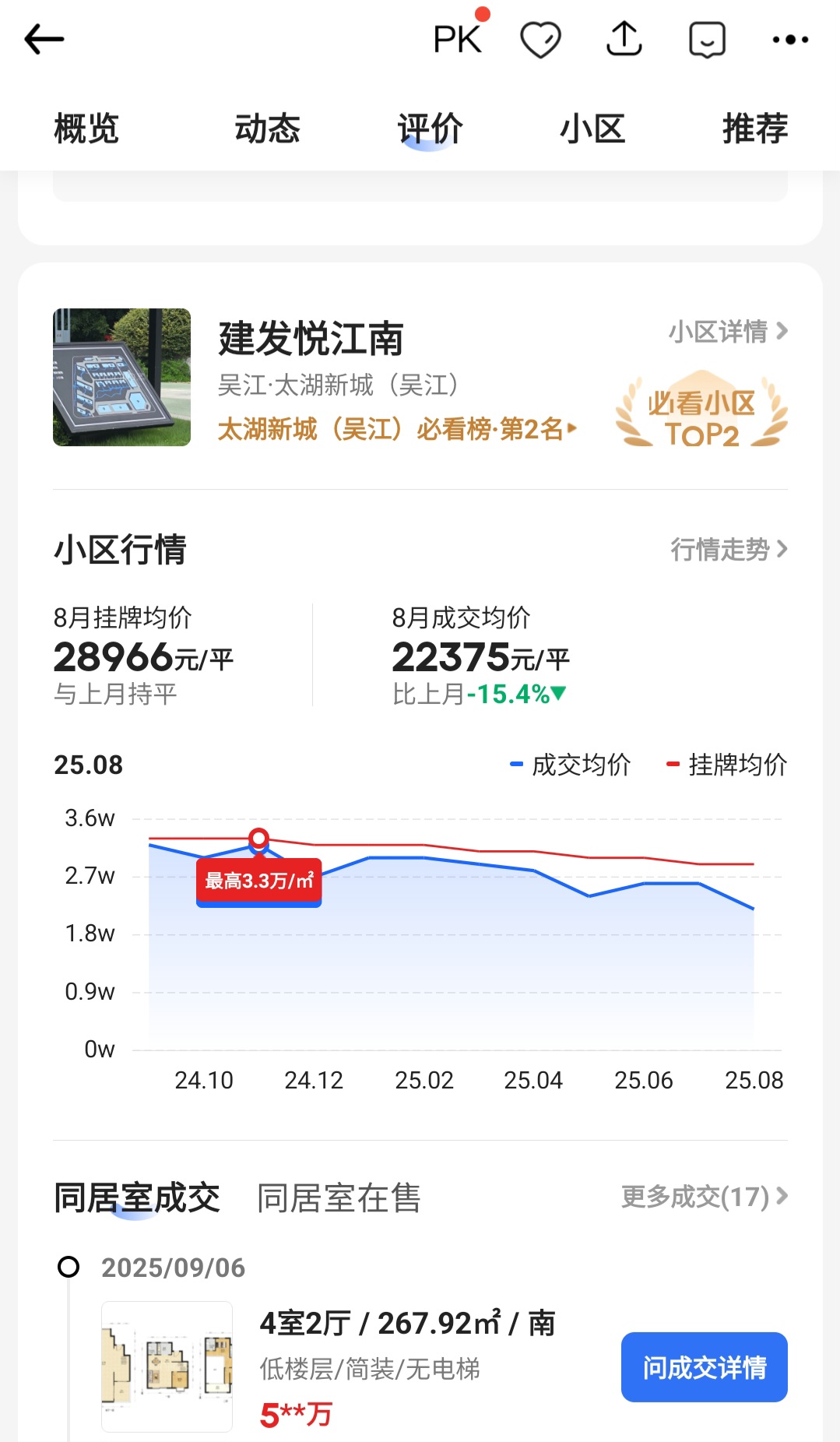Viewport: 840px width, 1442px height.
Task: Ask for deal details via 问成交详情
Action: pyautogui.click(x=704, y=1367)
